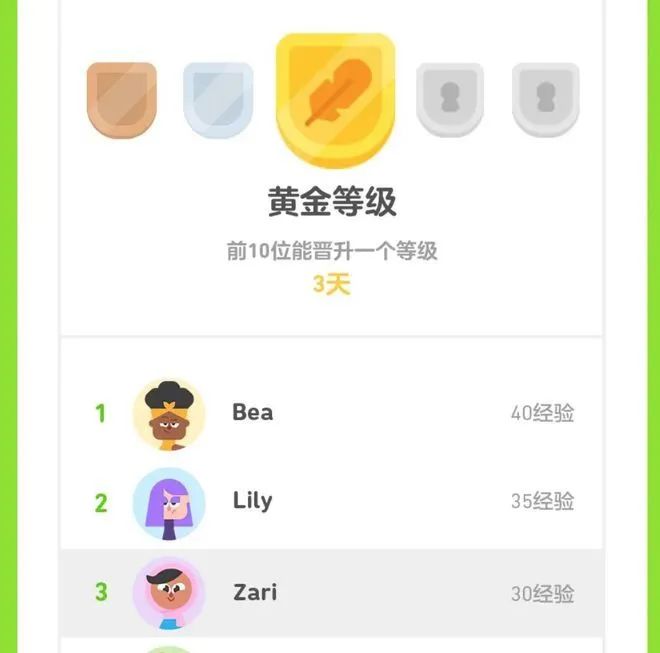Viewport: 660px width, 653px height.
Task: View Lily's leaderboard profile
Action: click(252, 501)
